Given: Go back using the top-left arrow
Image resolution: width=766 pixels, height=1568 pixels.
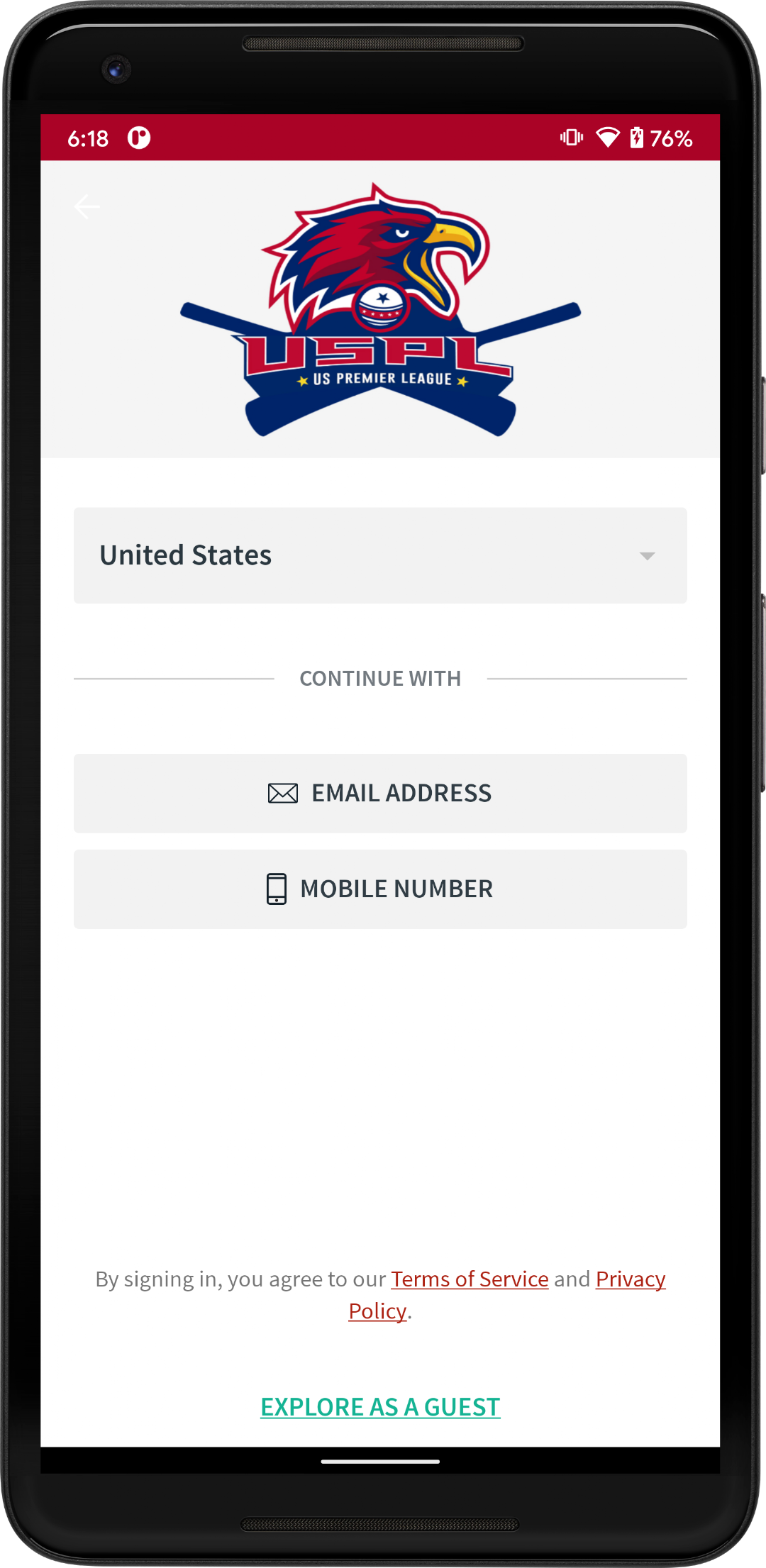Looking at the screenshot, I should pos(87,207).
